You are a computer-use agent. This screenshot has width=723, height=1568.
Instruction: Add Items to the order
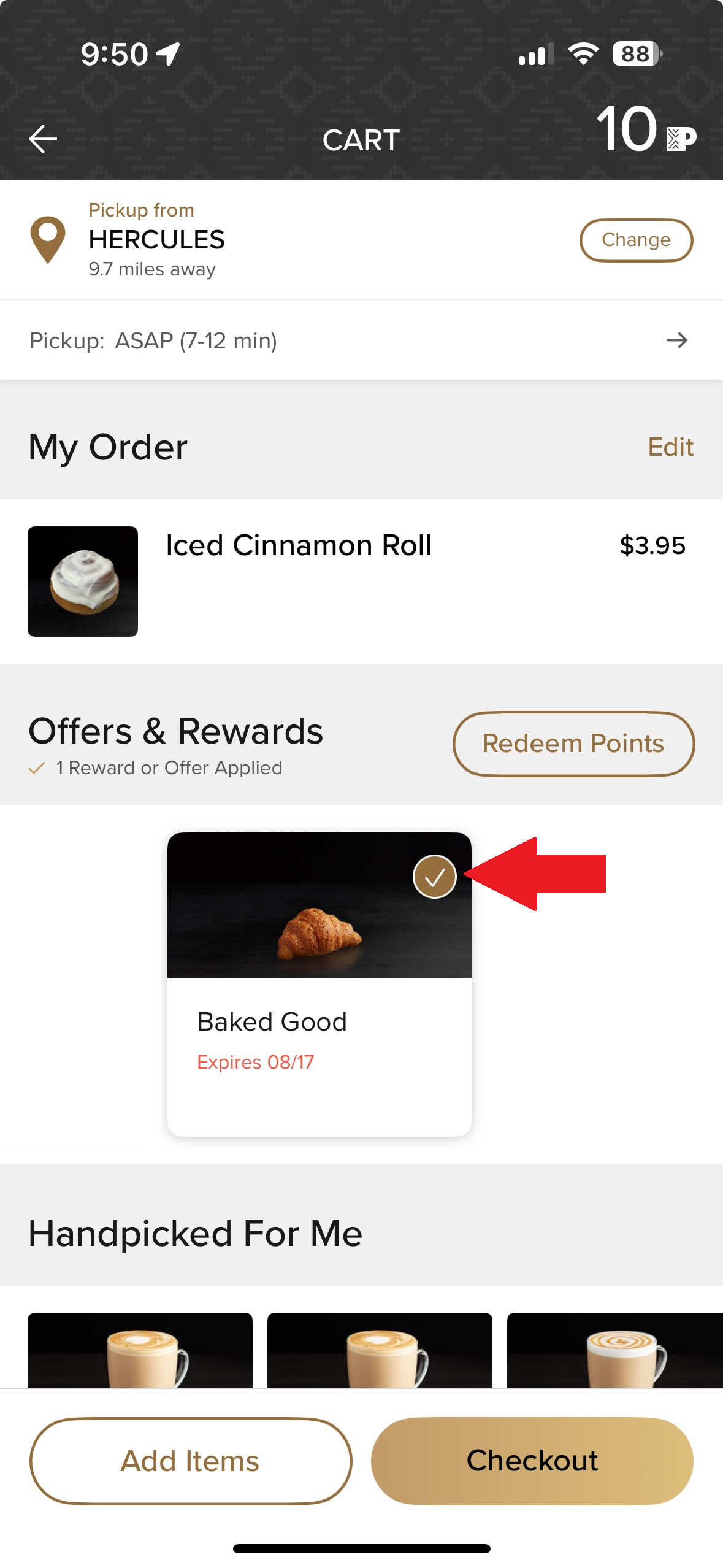191,1461
